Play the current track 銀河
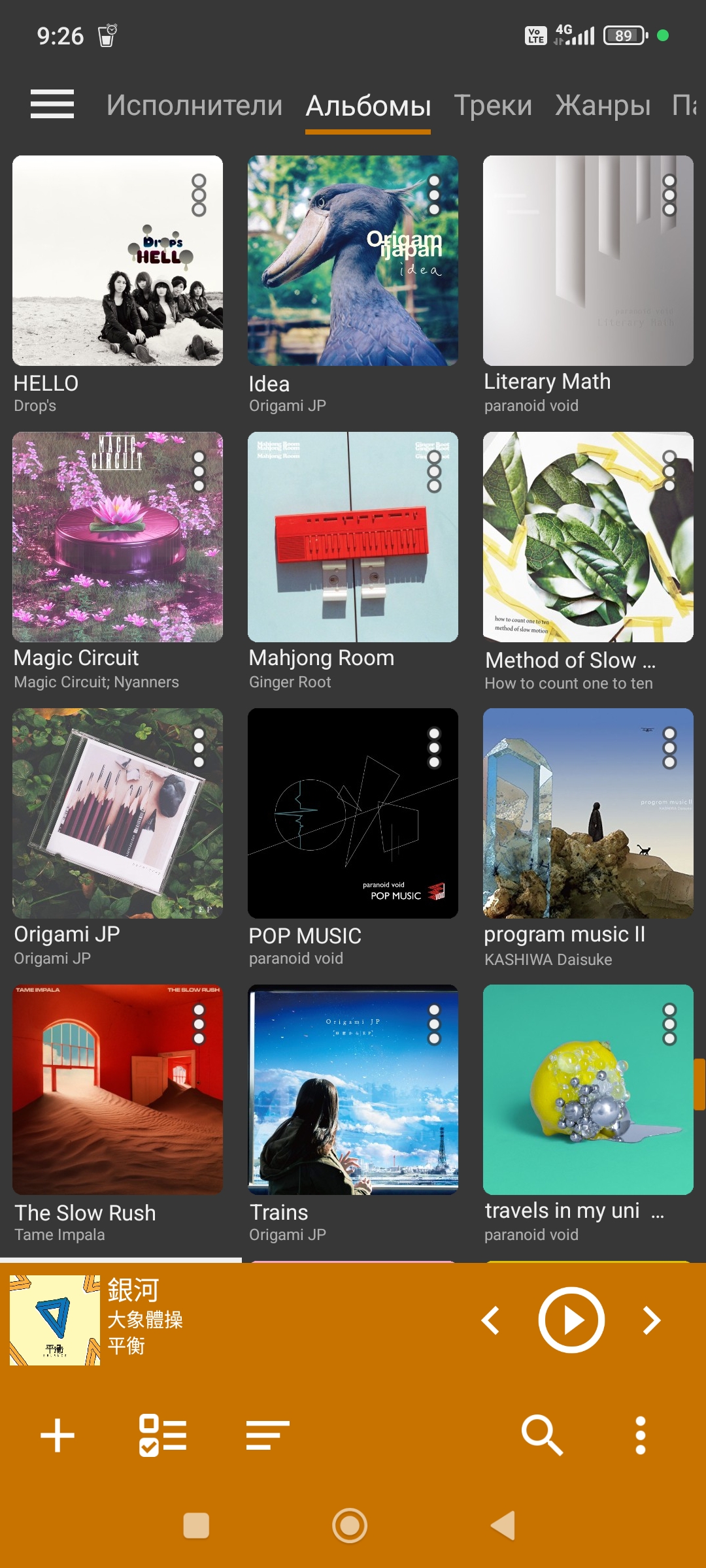 [571, 1320]
